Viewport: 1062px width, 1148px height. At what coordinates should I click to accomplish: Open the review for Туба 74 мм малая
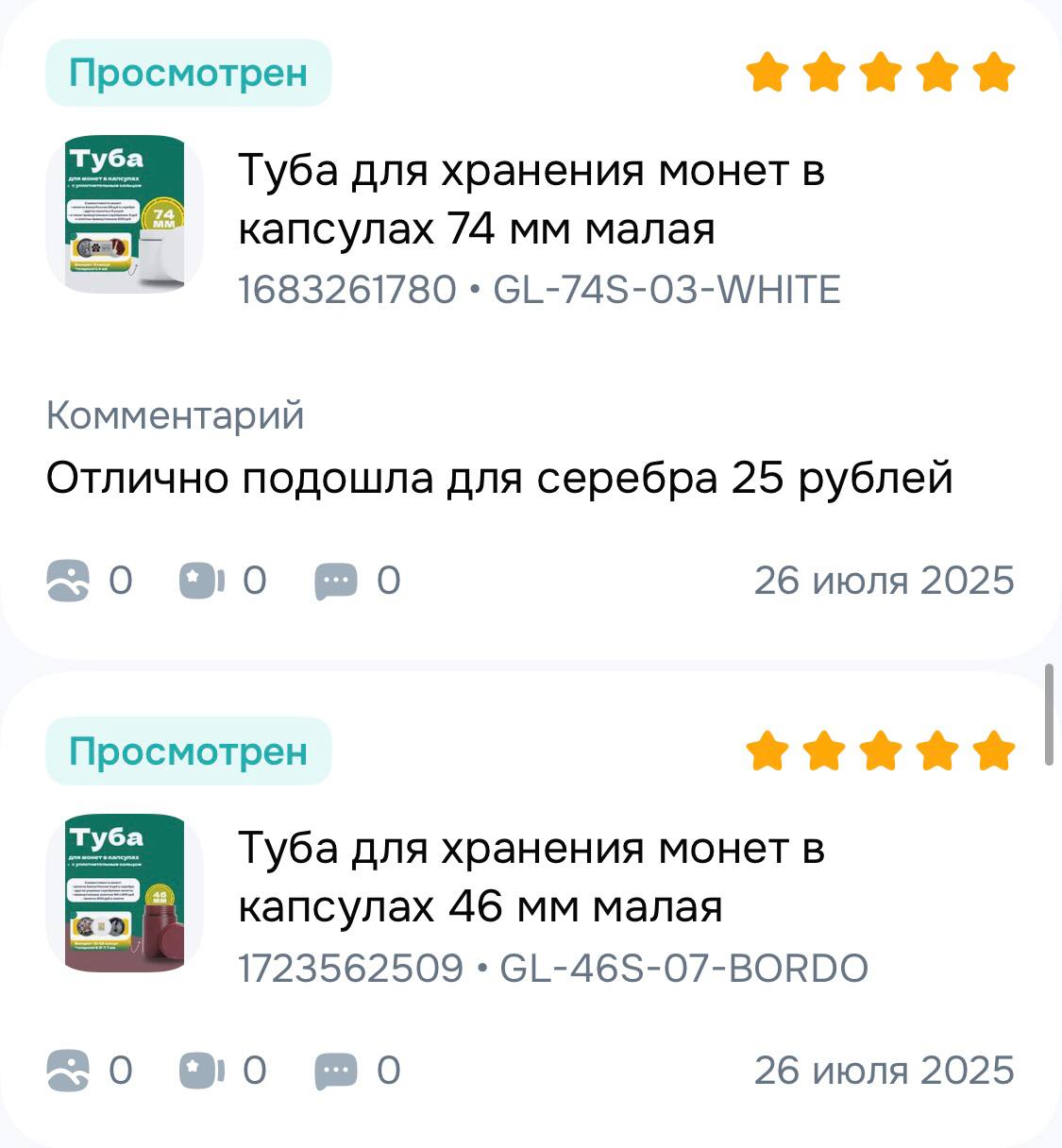click(x=531, y=199)
